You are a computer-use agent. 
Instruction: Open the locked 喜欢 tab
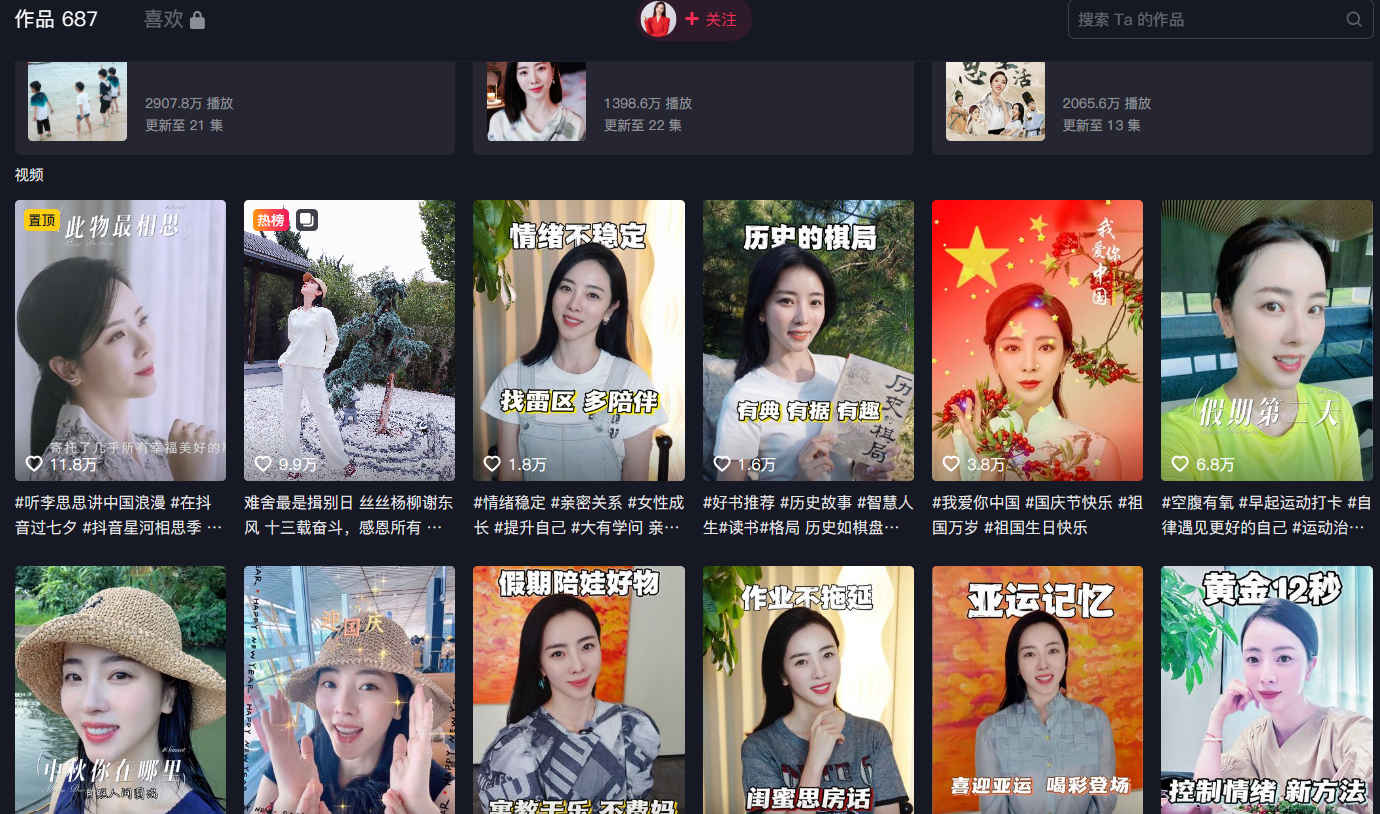174,19
